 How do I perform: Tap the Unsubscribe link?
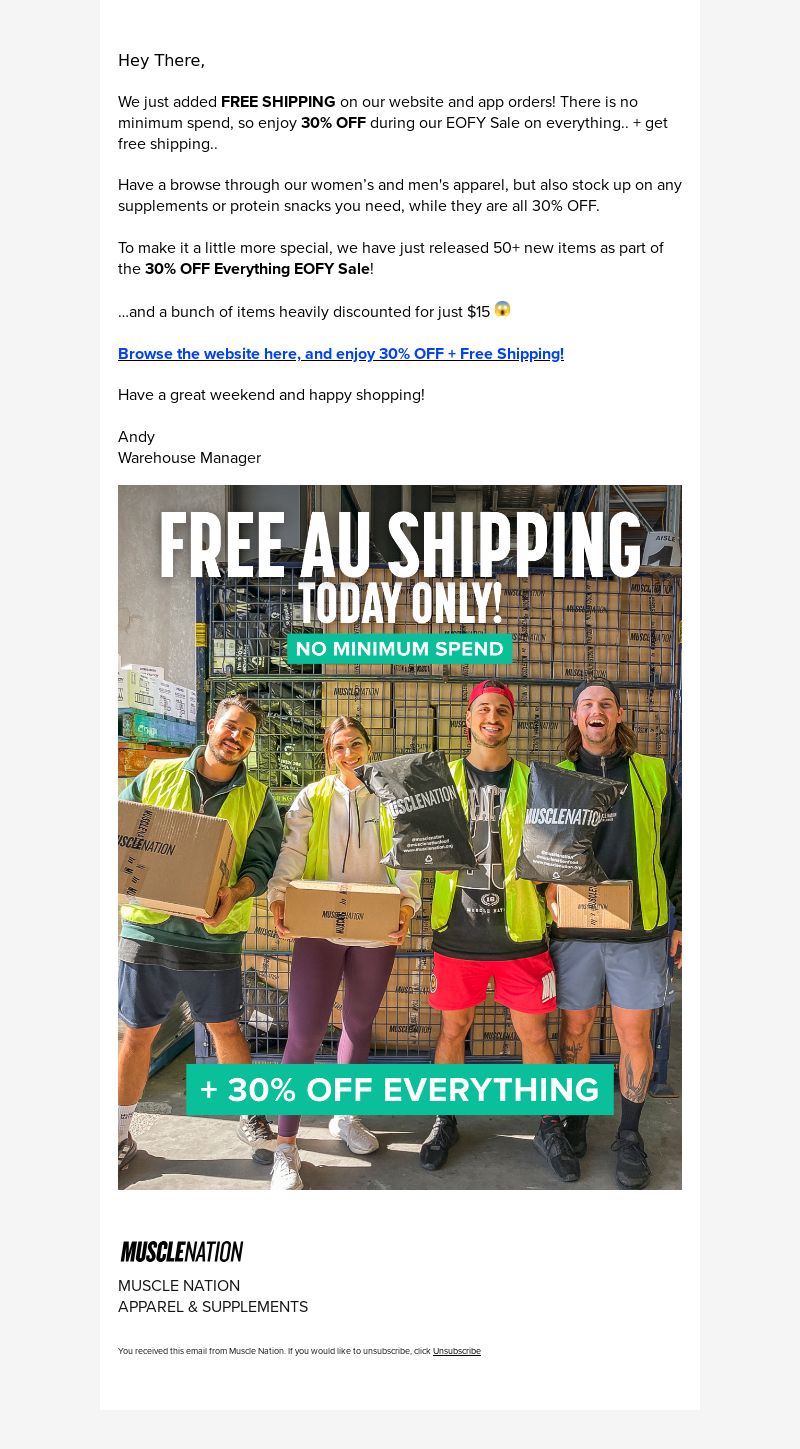point(456,1351)
